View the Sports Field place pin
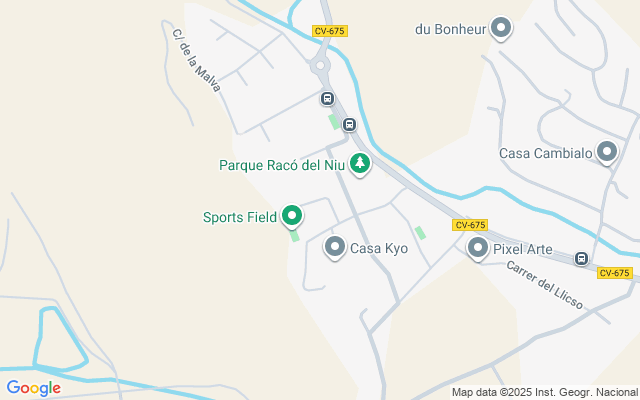Viewport: 640px width, 400px height. click(x=292, y=215)
